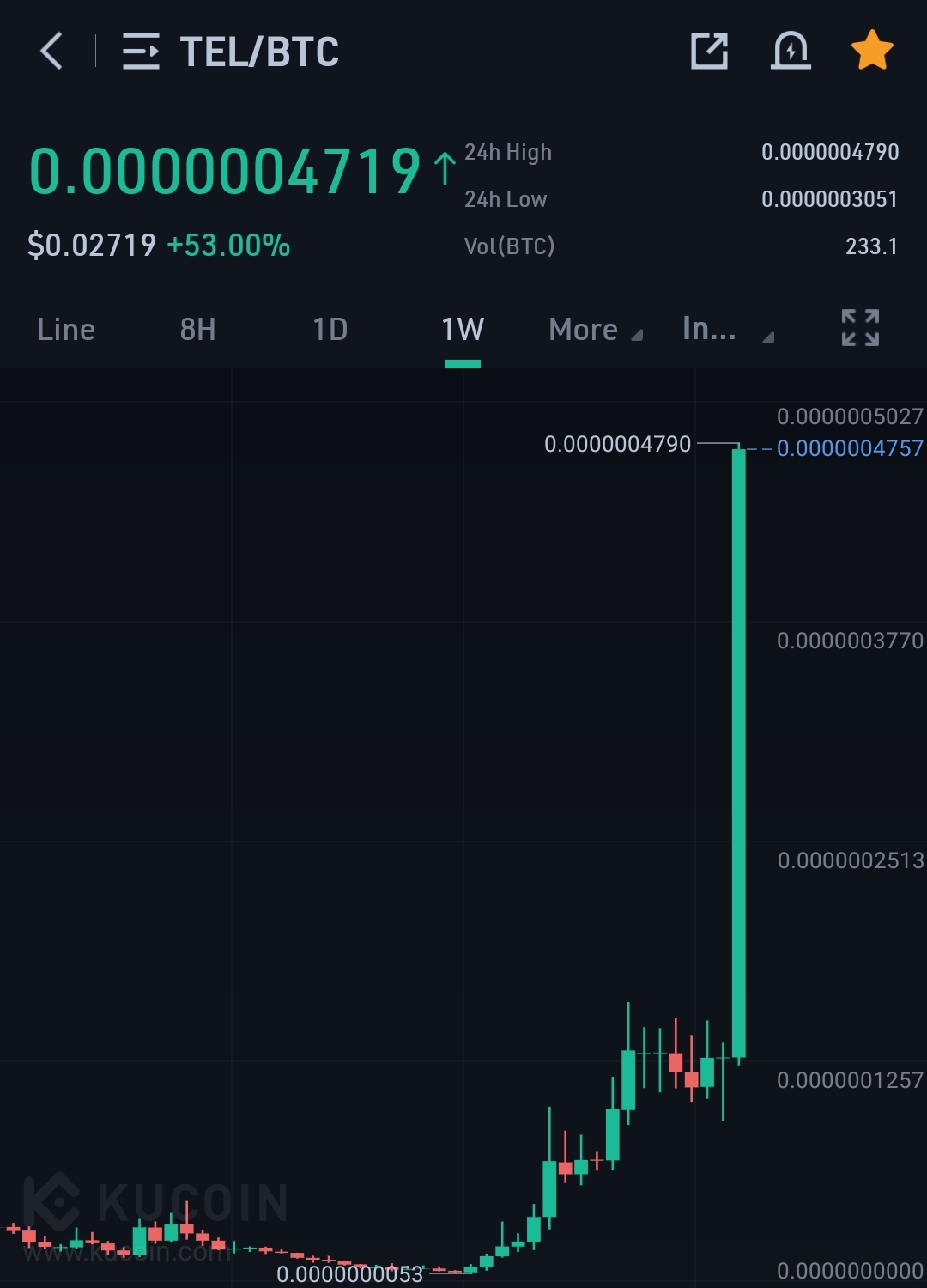Select the 1W timeframe
The height and width of the screenshot is (1288, 927).
pyautogui.click(x=463, y=330)
